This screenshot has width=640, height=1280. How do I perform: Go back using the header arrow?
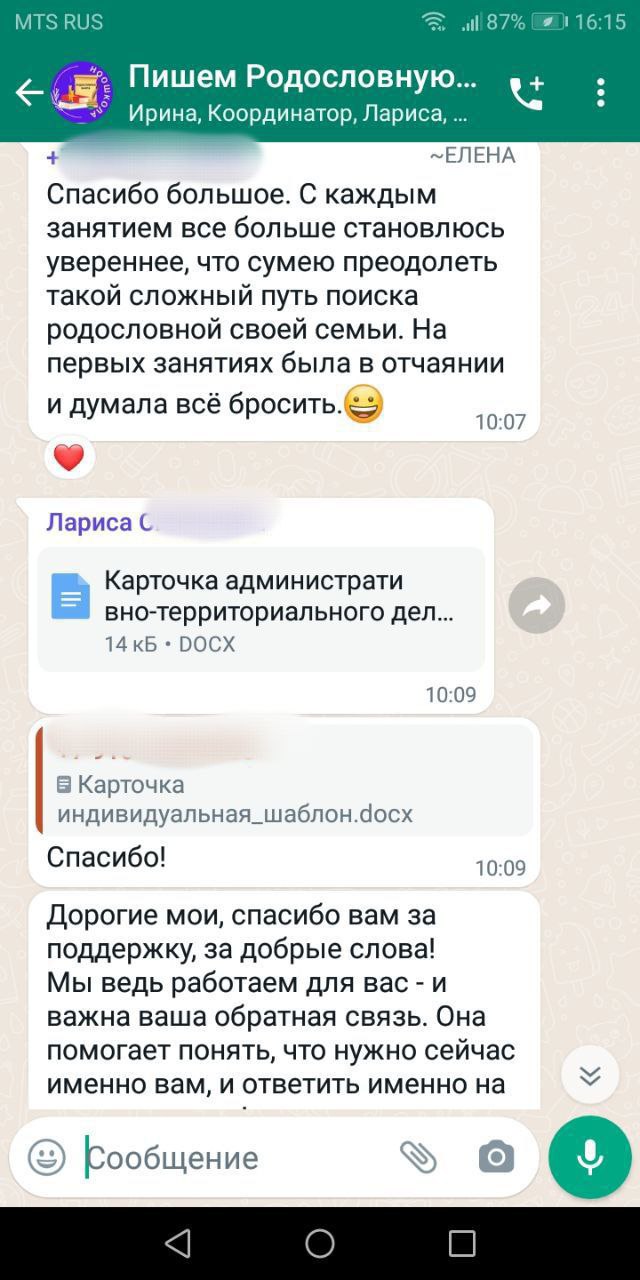point(28,93)
